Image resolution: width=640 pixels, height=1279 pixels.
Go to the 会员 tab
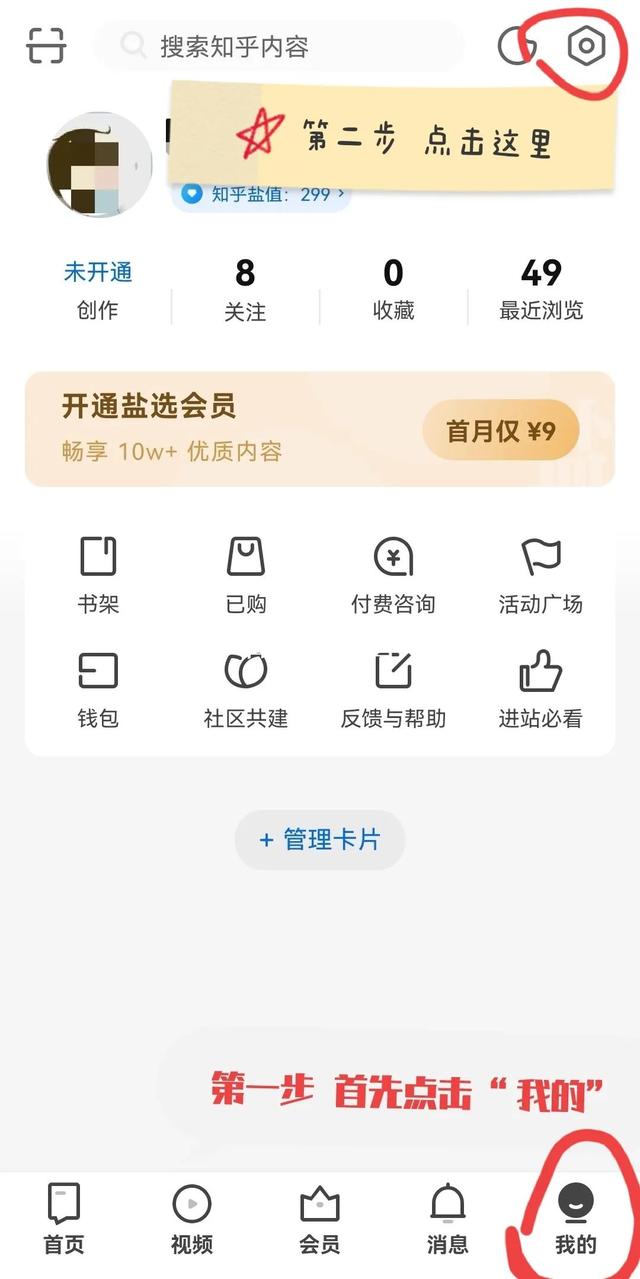tap(320, 1219)
